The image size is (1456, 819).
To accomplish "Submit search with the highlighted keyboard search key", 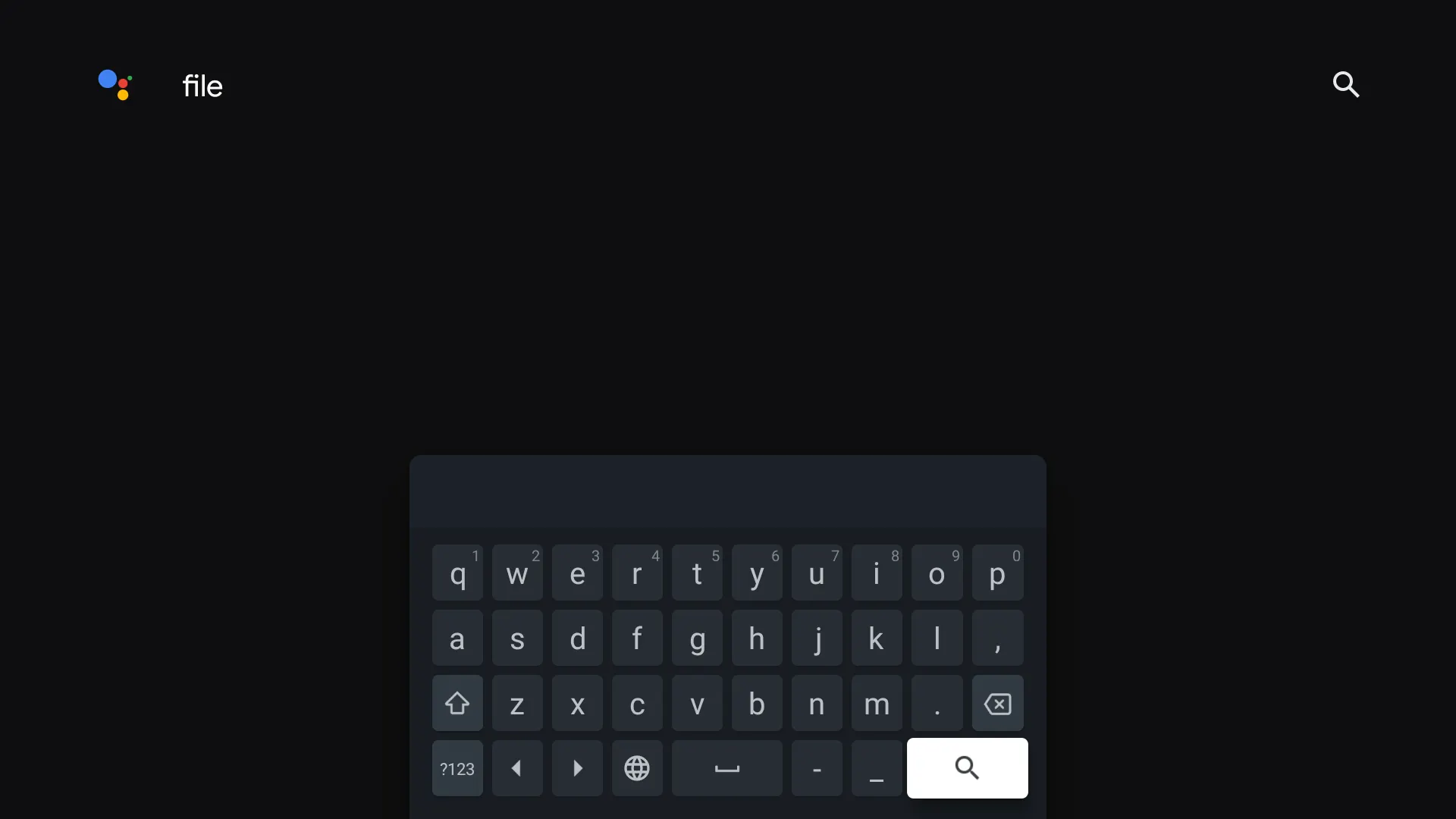I will (x=967, y=767).
